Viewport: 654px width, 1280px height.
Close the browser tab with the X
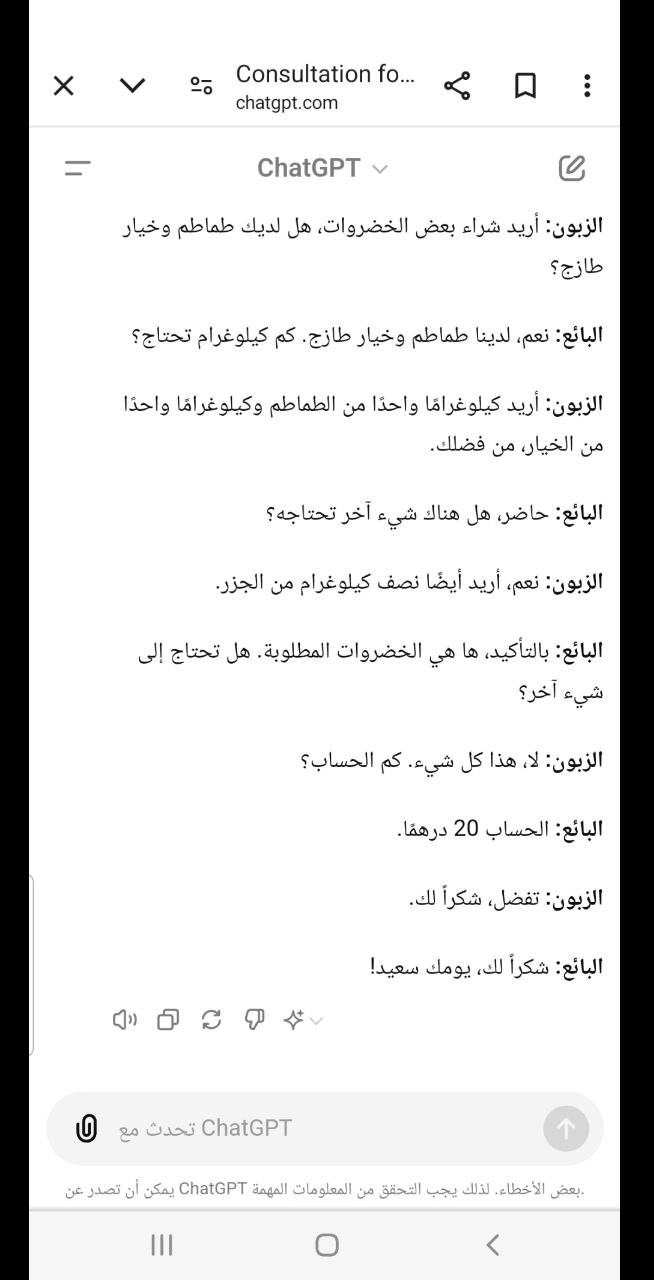(64, 86)
